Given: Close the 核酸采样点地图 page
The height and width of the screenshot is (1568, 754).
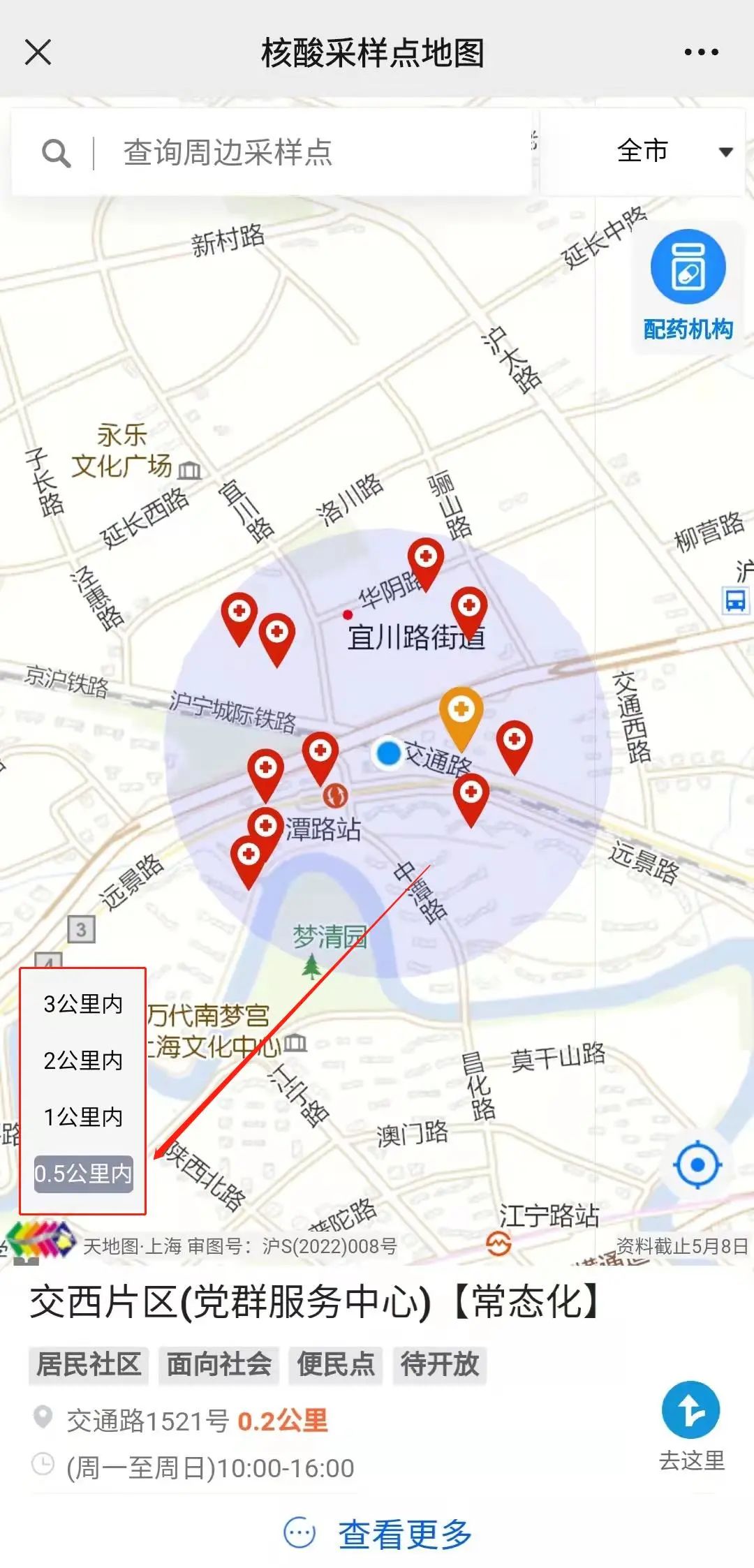Looking at the screenshot, I should point(38,52).
